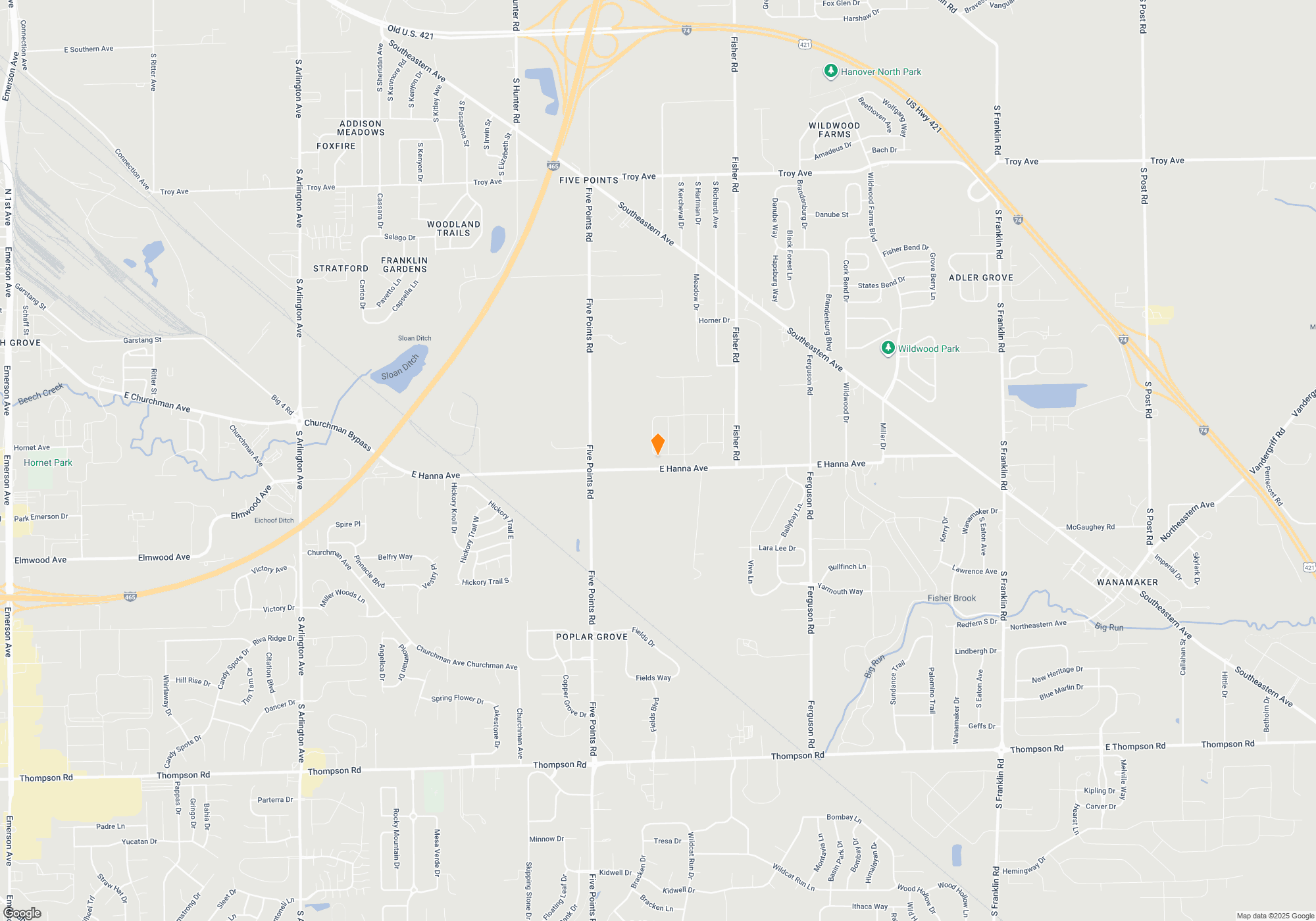This screenshot has height=921, width=1316.
Task: Open the Hanover North Park place marker
Action: (831, 71)
